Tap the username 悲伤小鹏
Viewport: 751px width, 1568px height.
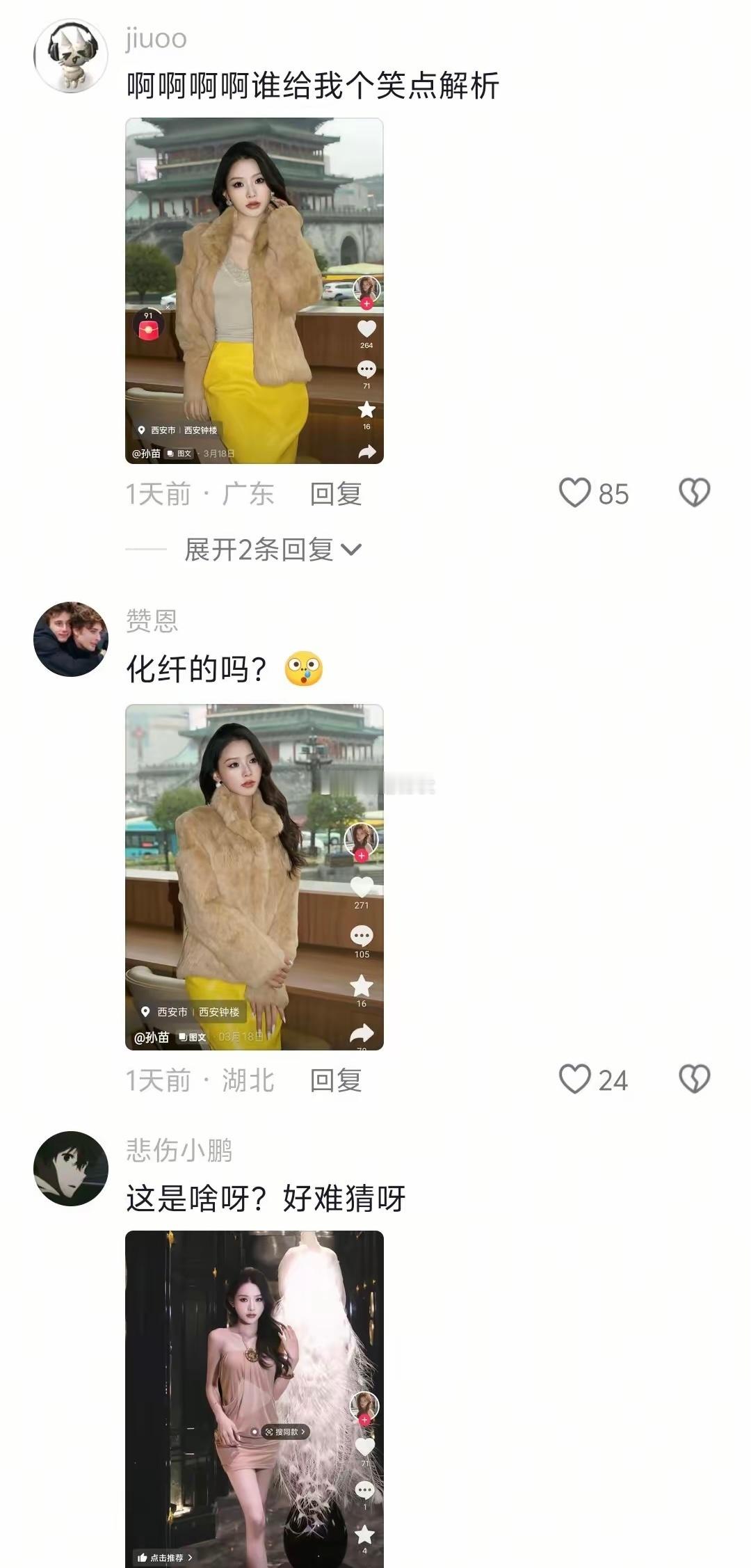coord(179,1150)
